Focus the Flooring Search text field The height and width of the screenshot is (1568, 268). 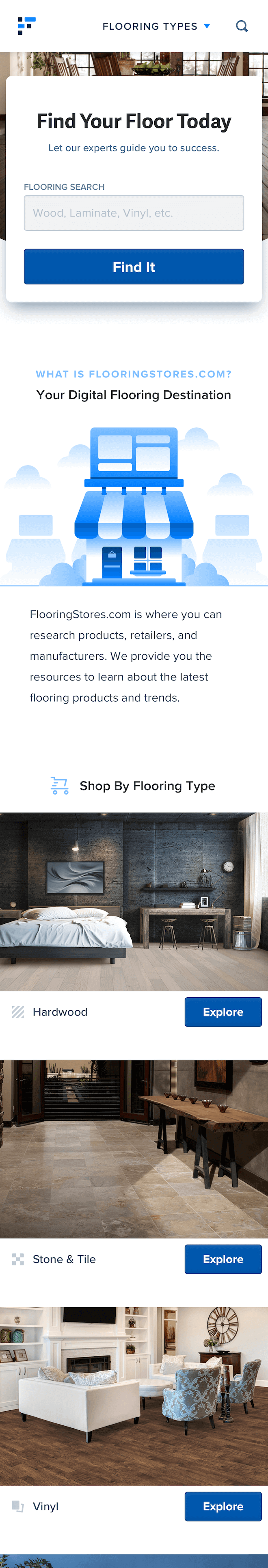tap(134, 213)
